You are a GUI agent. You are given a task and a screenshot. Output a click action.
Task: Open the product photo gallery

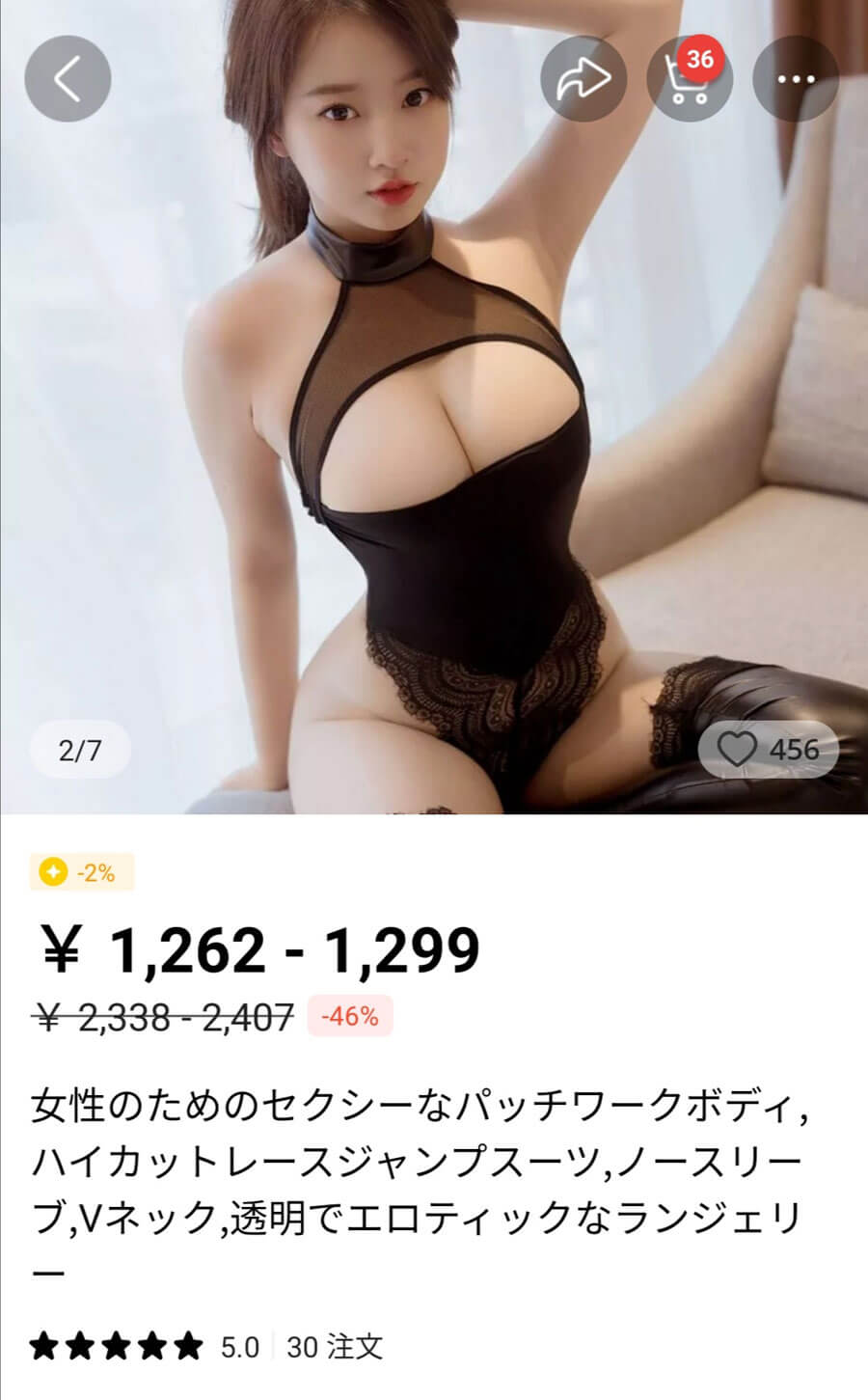434,407
